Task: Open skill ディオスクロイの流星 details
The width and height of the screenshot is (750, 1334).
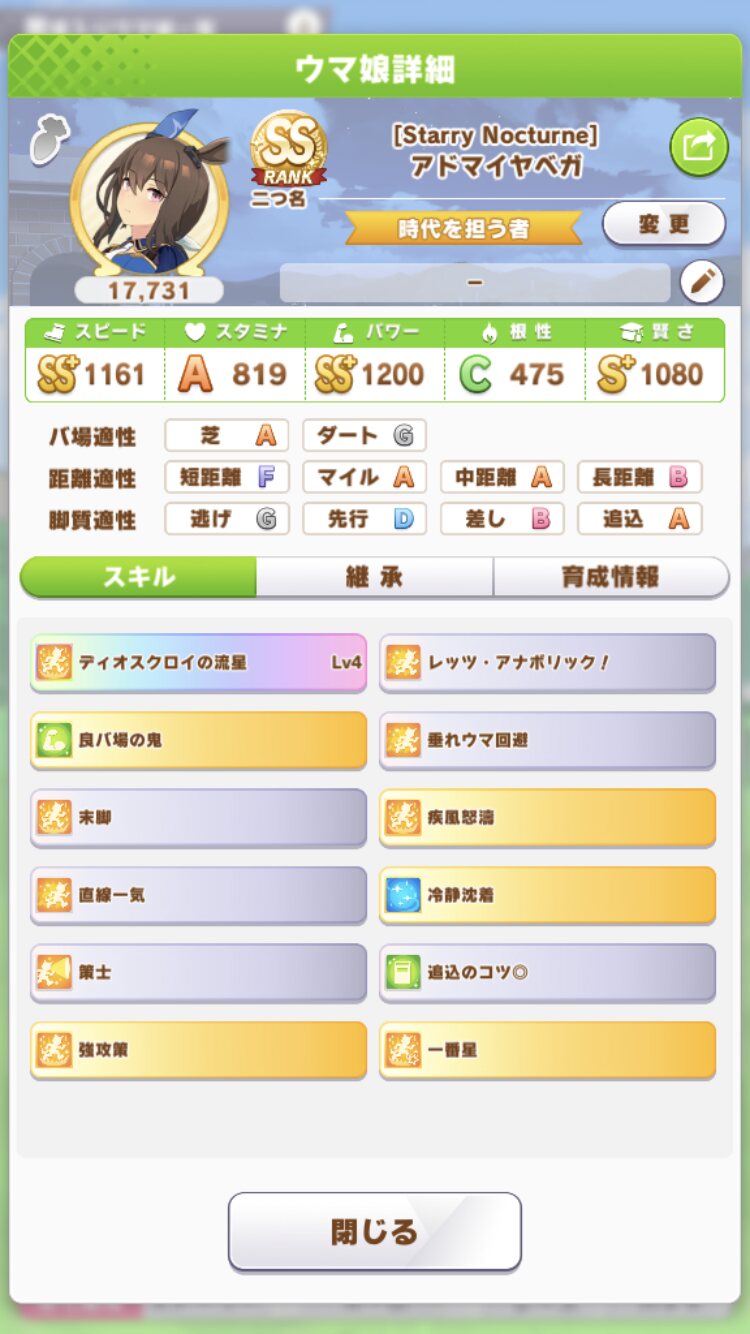Action: [199, 662]
